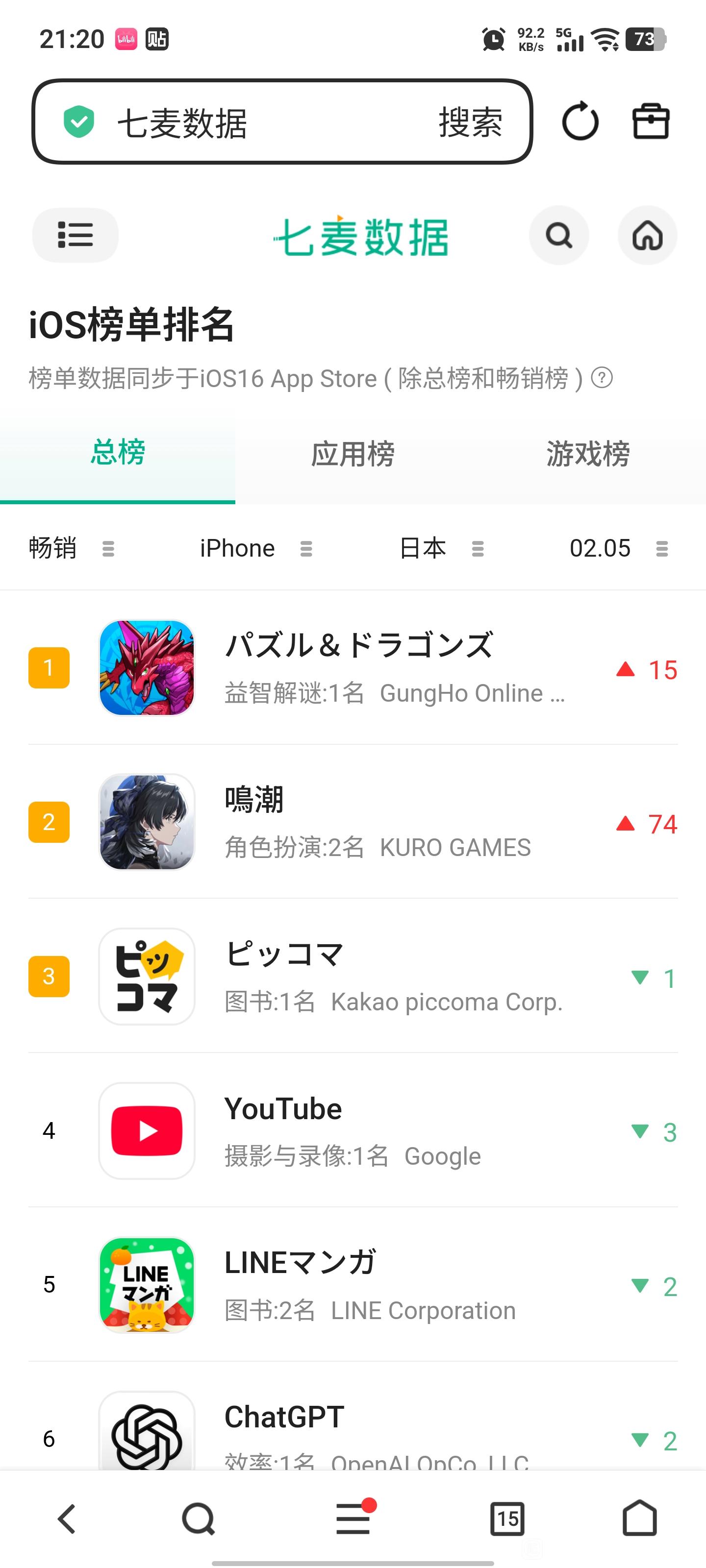Go to the 七麦数据 home page icon
Screen dimensions: 706x1568
click(x=647, y=235)
